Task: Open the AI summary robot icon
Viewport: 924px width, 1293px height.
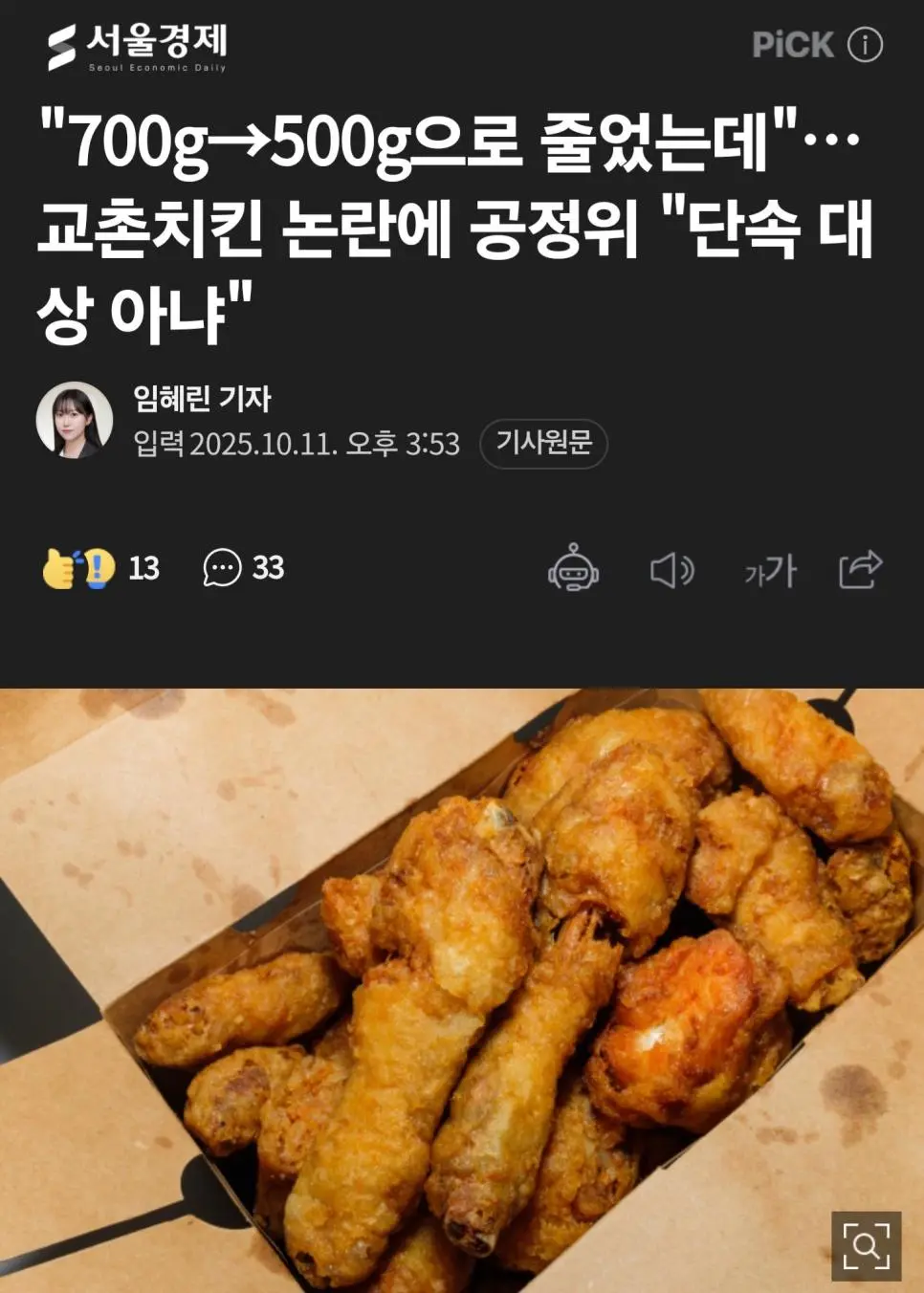Action: [573, 569]
